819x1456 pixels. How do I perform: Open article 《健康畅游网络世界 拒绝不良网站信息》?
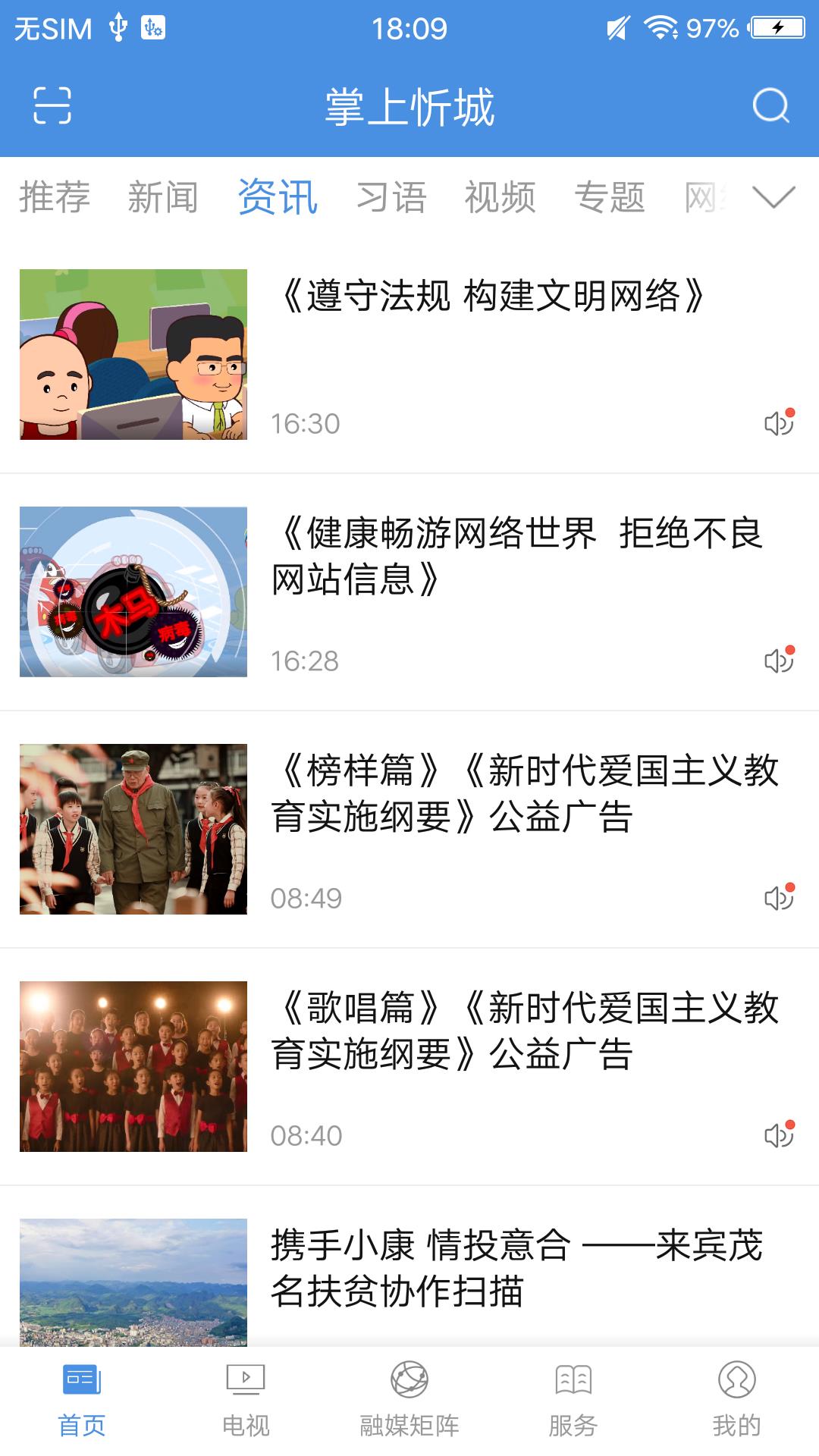tap(516, 555)
